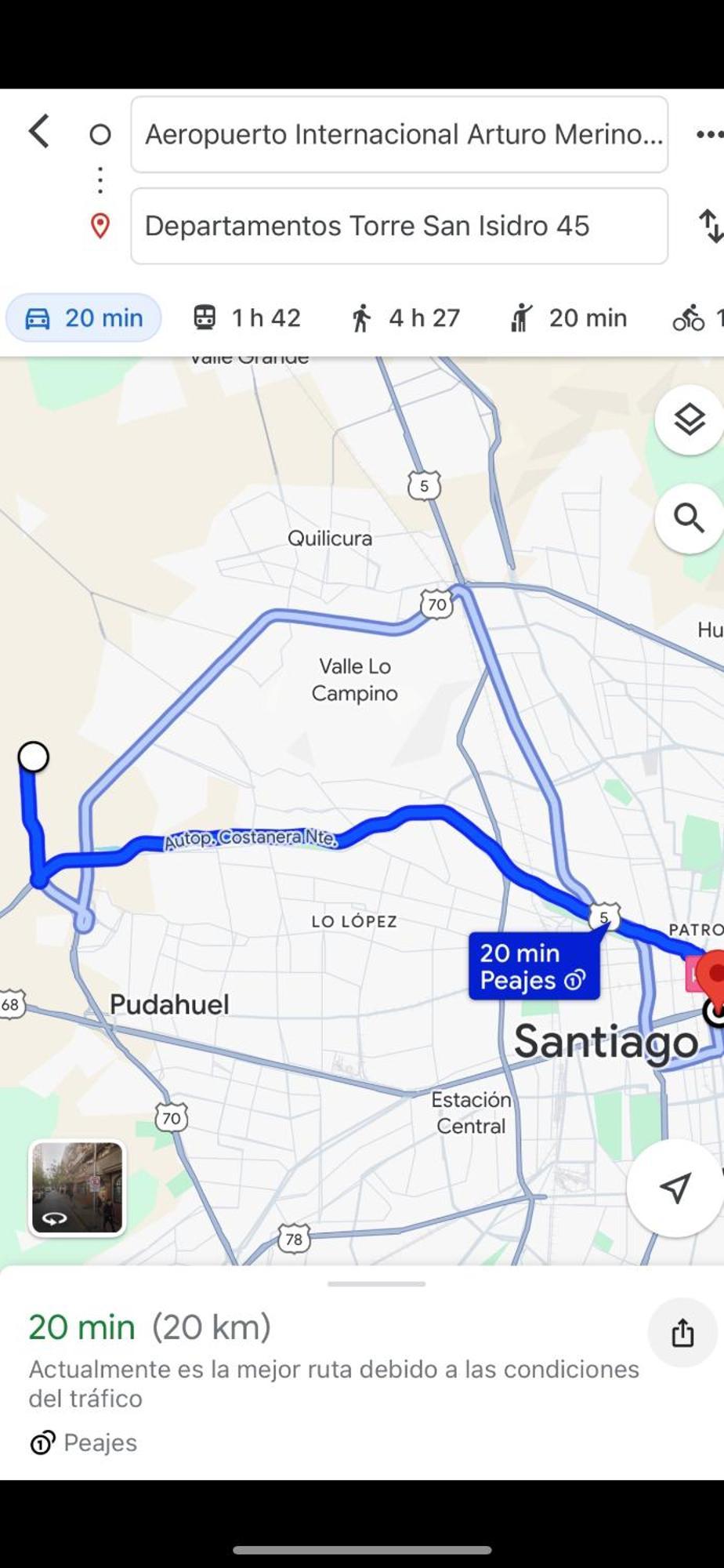Edit the origin Aeropuerto Internacional field
Viewport: 724px width, 1568px height.
pos(399,135)
